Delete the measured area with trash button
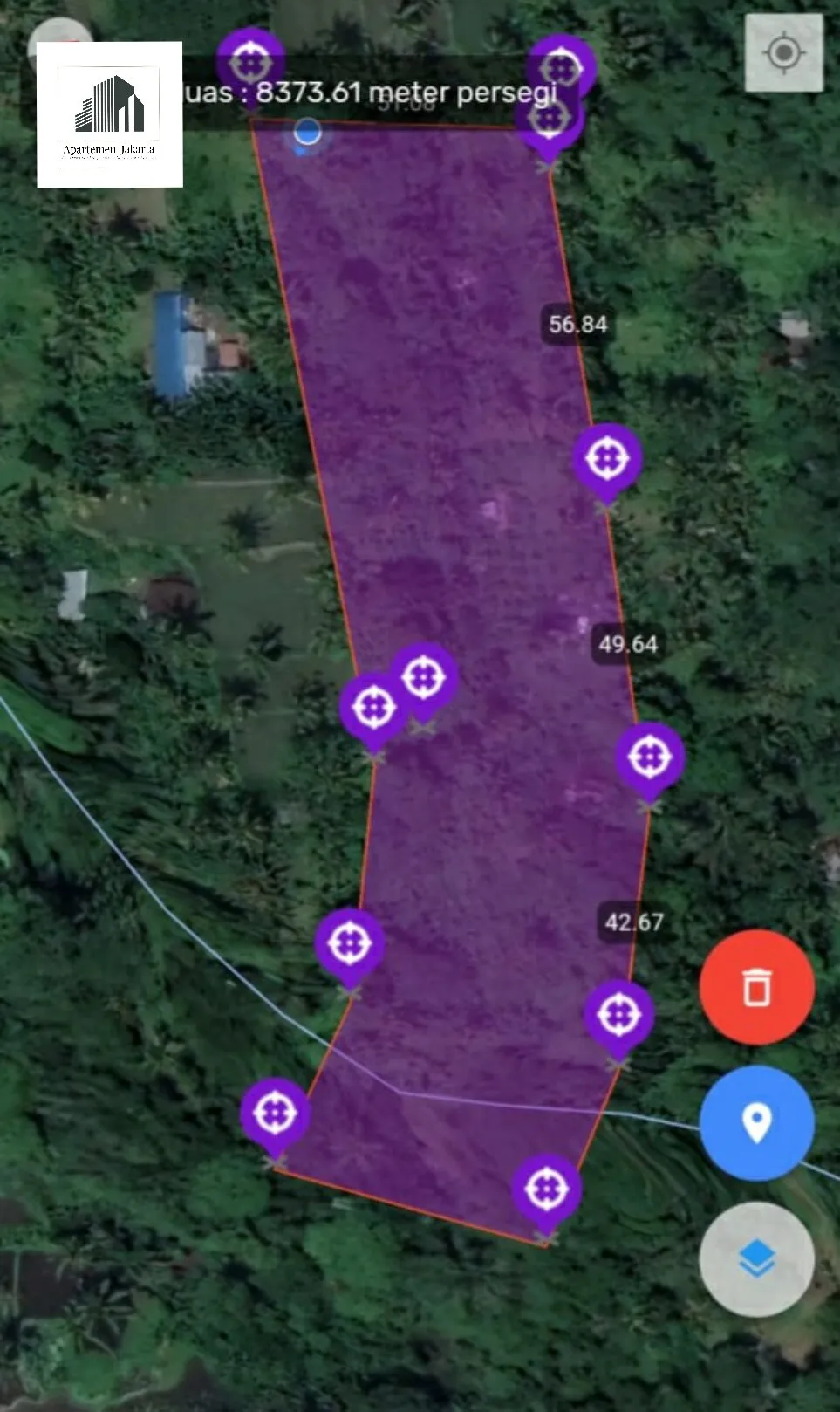This screenshot has height=1412, width=840. [756, 987]
